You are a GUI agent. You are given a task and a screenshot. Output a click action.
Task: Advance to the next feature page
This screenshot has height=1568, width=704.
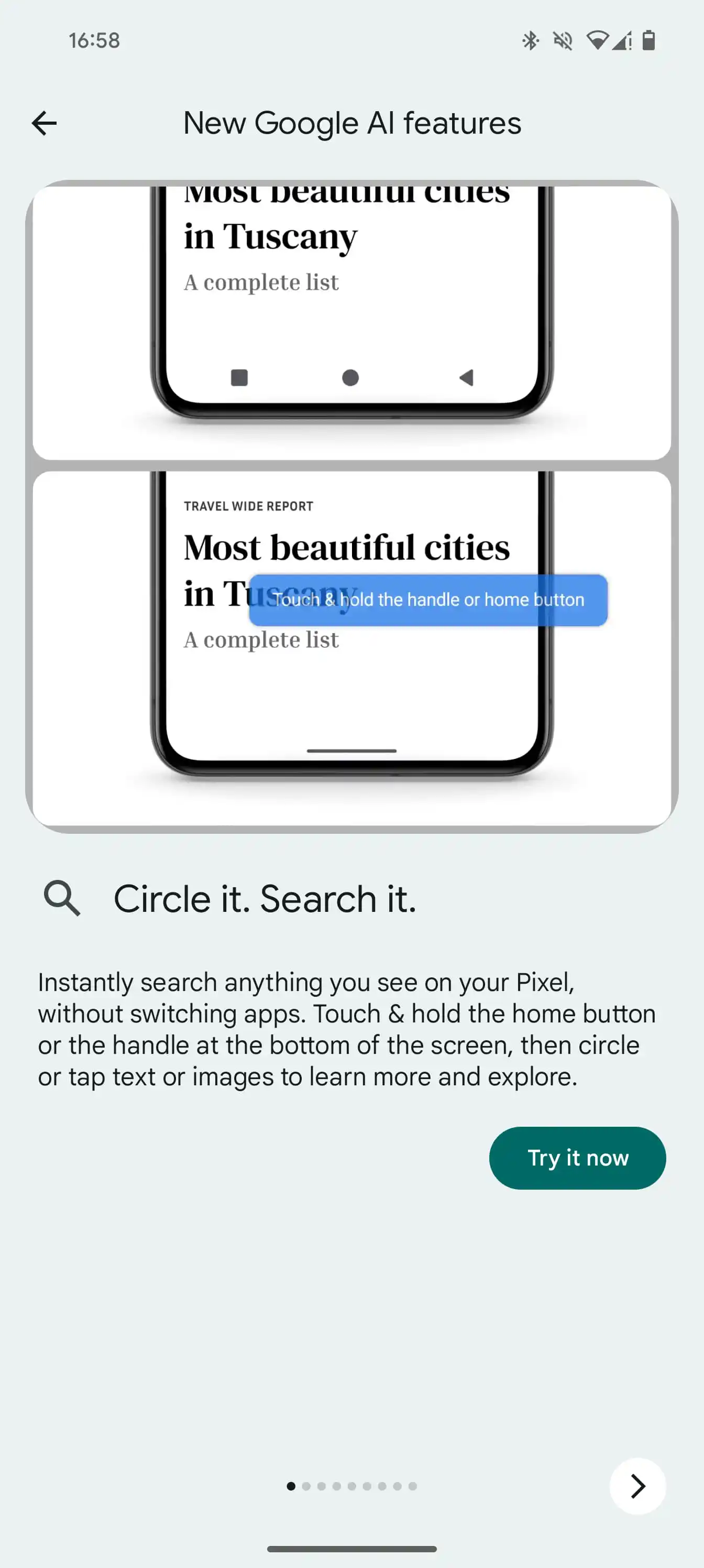coord(637,1485)
